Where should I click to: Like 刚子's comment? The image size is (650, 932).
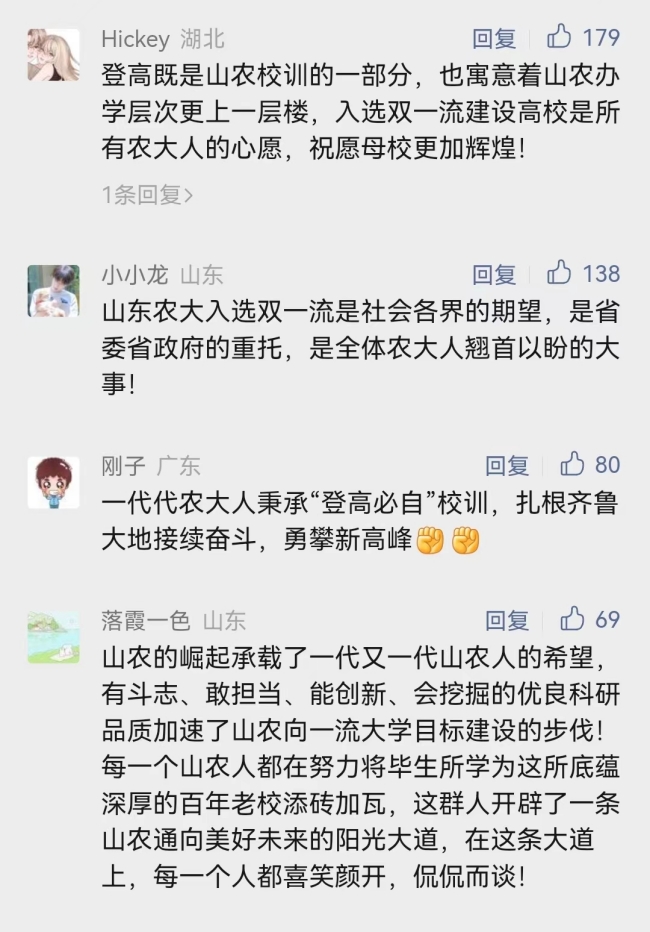coord(572,464)
